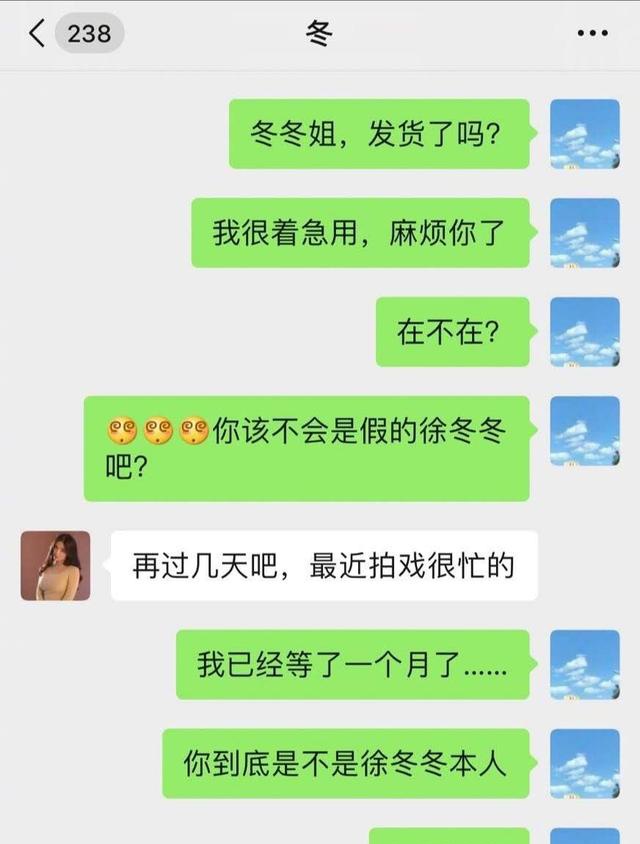Tap sky avatar beside '在不在?' message
640x844 pixels.
coord(585,332)
